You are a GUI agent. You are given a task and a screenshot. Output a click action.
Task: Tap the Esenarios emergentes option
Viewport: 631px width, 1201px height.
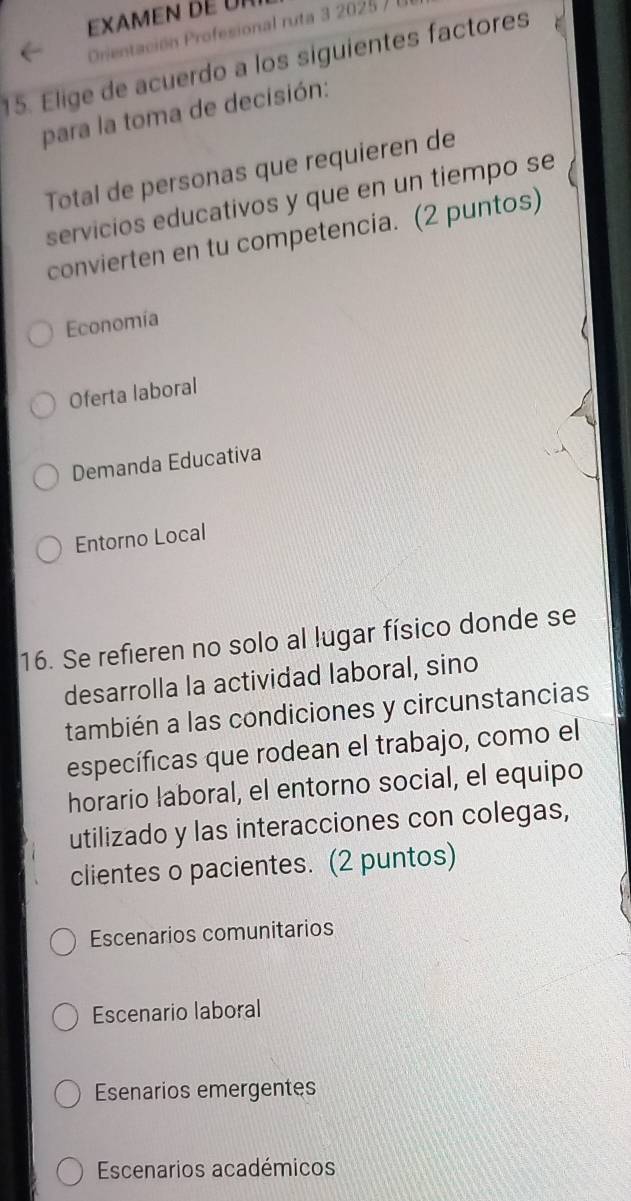click(70, 1097)
